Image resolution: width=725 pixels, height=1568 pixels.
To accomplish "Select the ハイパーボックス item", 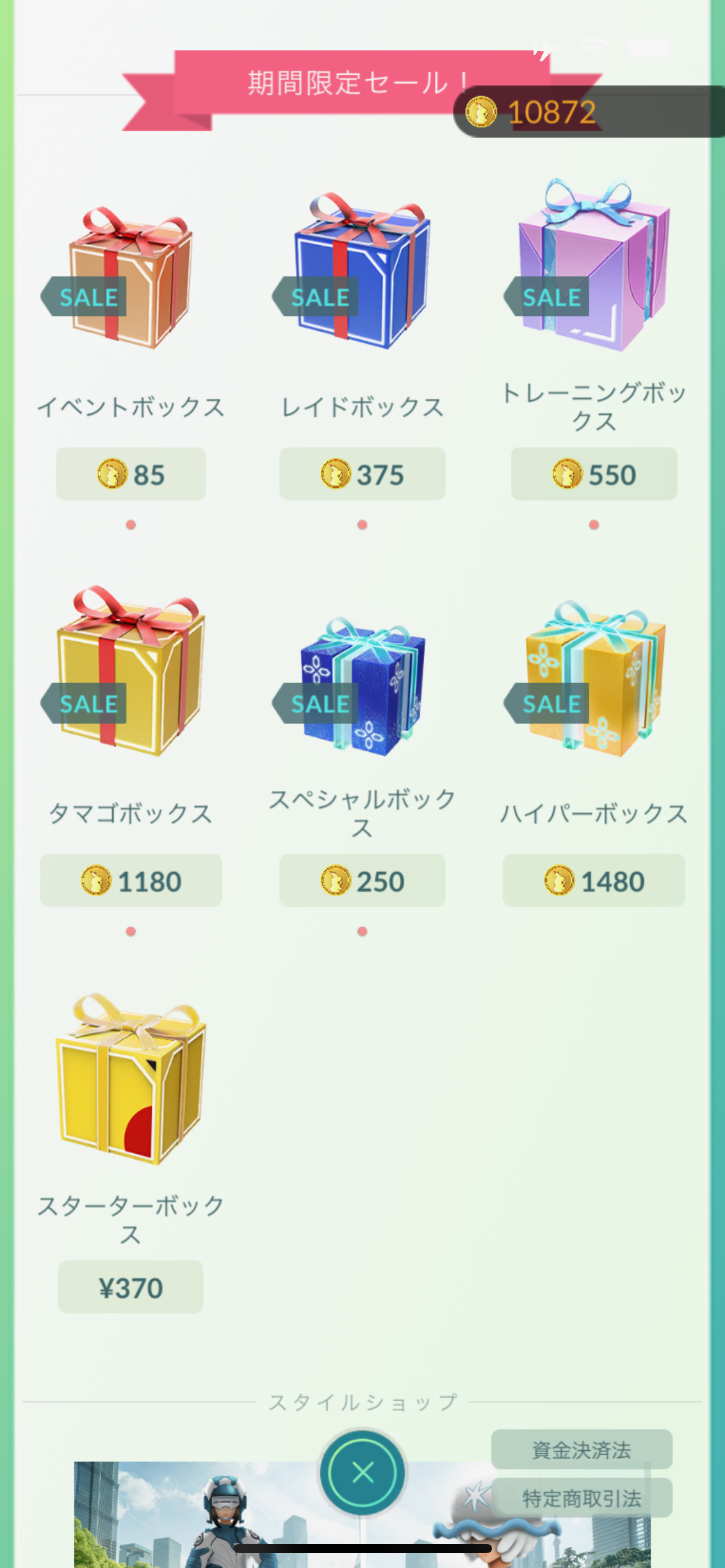I will [594, 678].
